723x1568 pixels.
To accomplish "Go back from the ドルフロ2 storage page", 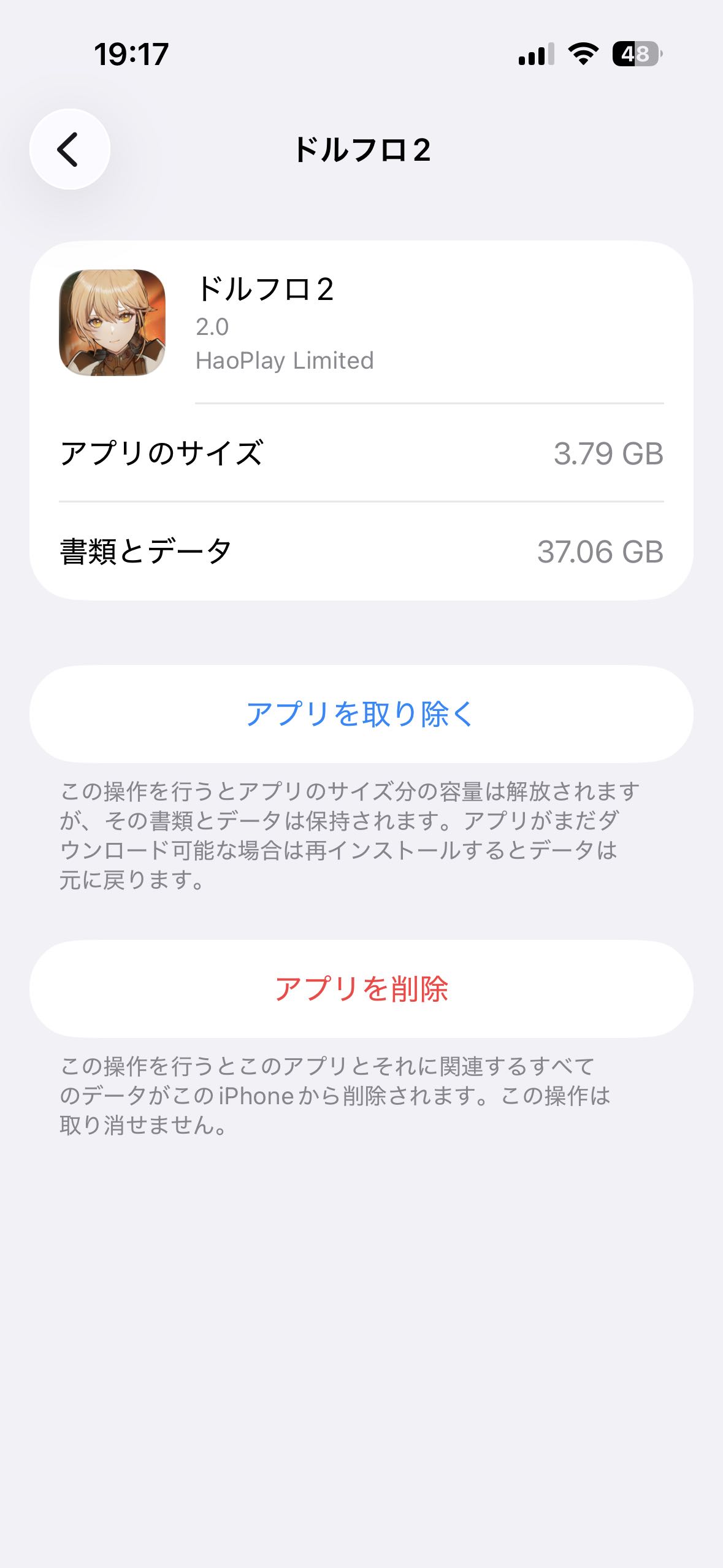I will tap(69, 149).
